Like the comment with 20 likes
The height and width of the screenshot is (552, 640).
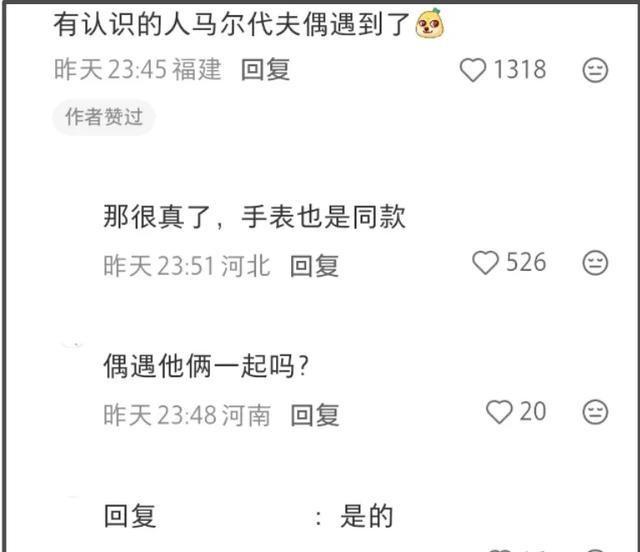(x=498, y=412)
